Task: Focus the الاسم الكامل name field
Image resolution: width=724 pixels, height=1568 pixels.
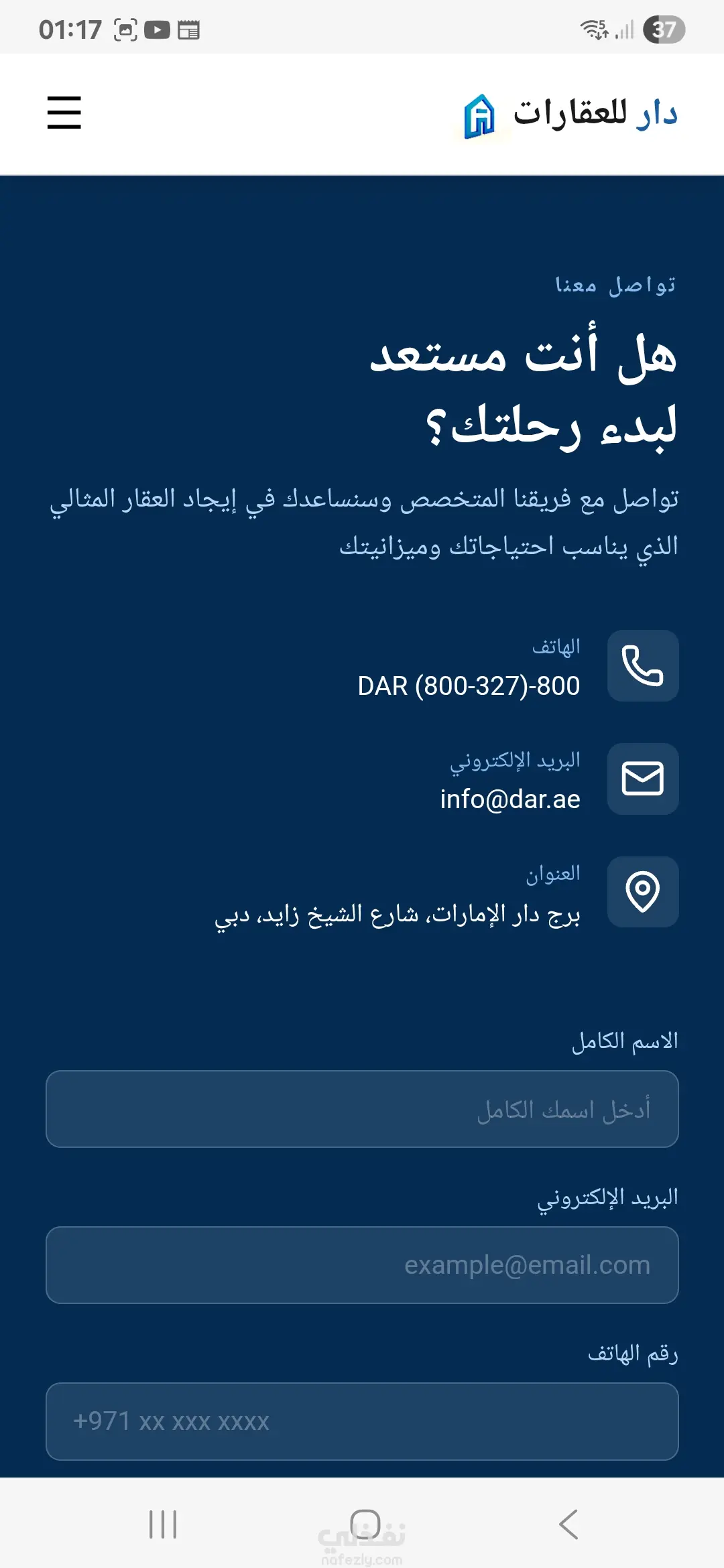Action: (x=362, y=1109)
